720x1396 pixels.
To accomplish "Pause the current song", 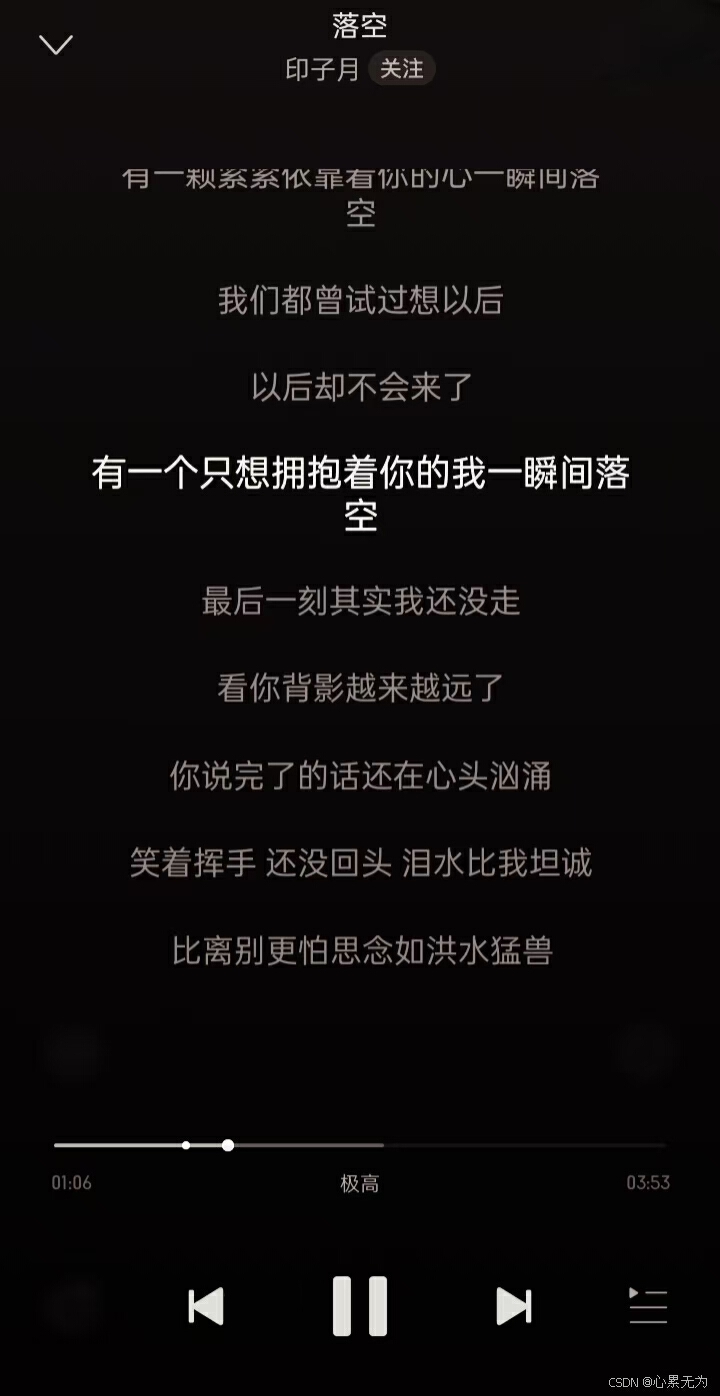I will pyautogui.click(x=359, y=1306).
